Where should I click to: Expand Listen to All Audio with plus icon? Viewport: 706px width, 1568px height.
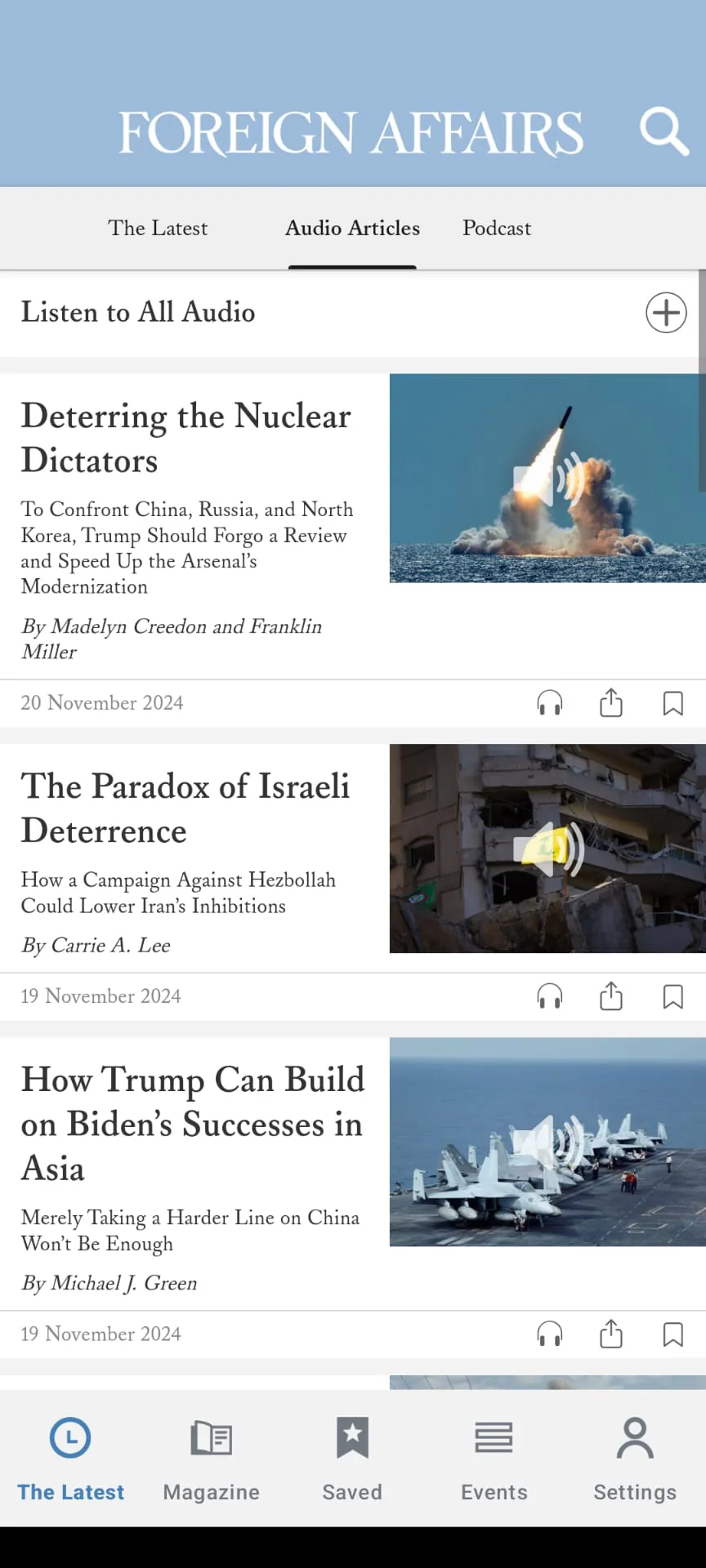coord(666,313)
